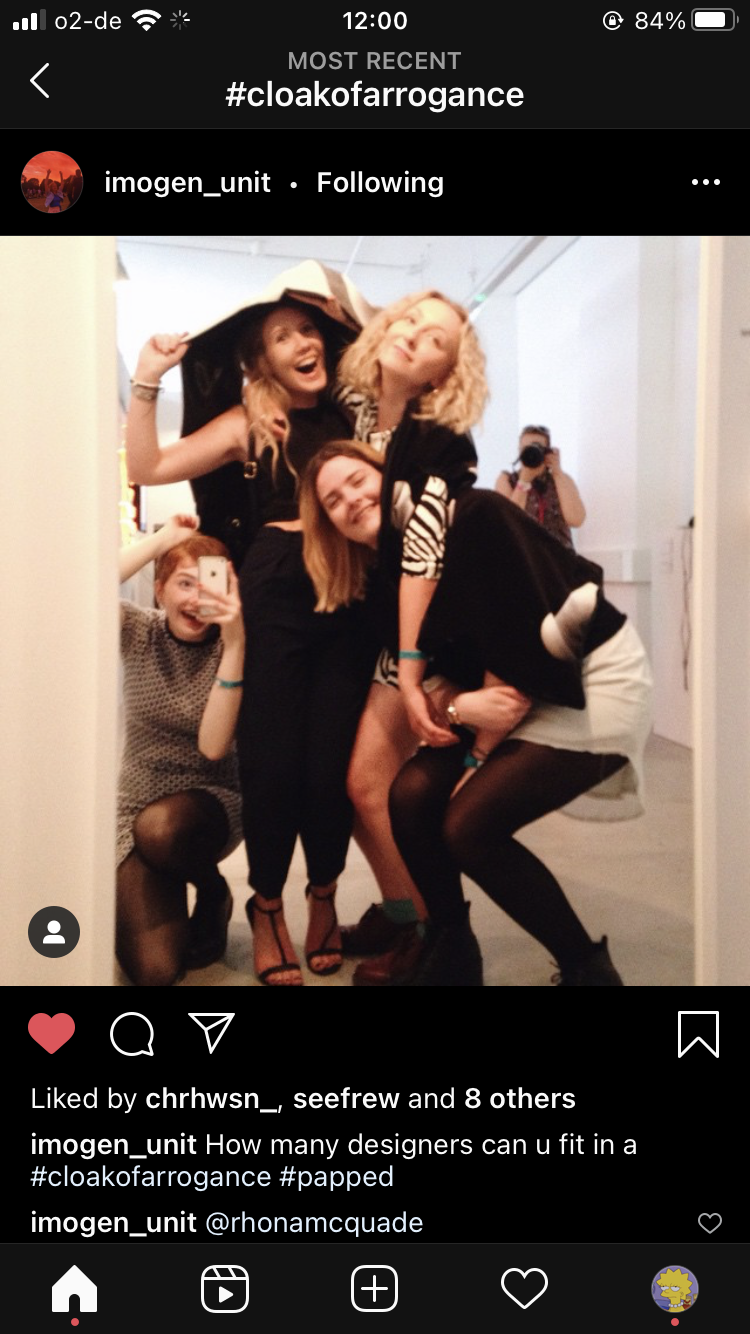Switch to the Home tab

click(x=75, y=1288)
